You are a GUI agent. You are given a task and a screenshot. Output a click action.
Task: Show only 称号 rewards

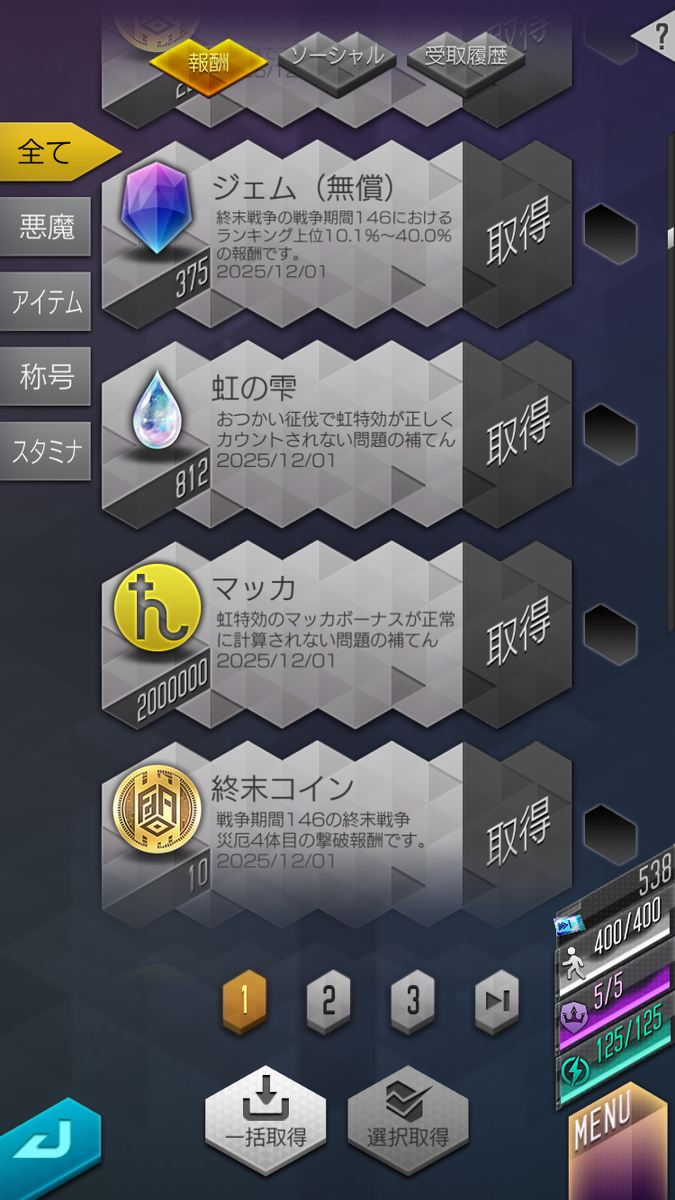click(x=46, y=377)
